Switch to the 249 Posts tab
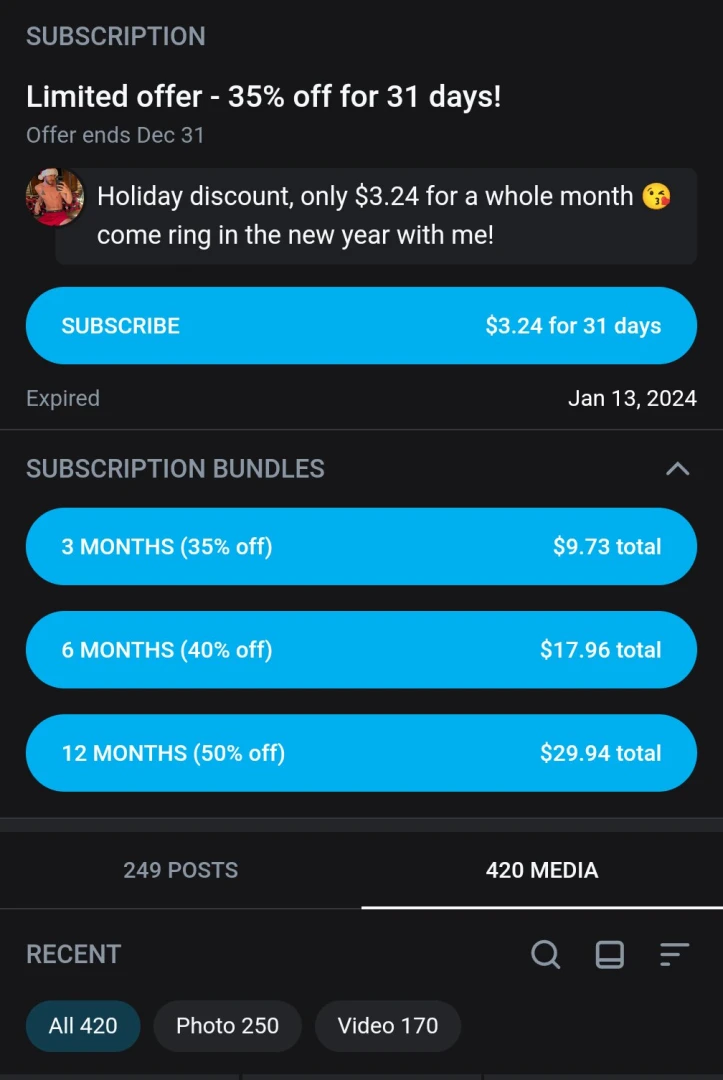 [x=181, y=870]
